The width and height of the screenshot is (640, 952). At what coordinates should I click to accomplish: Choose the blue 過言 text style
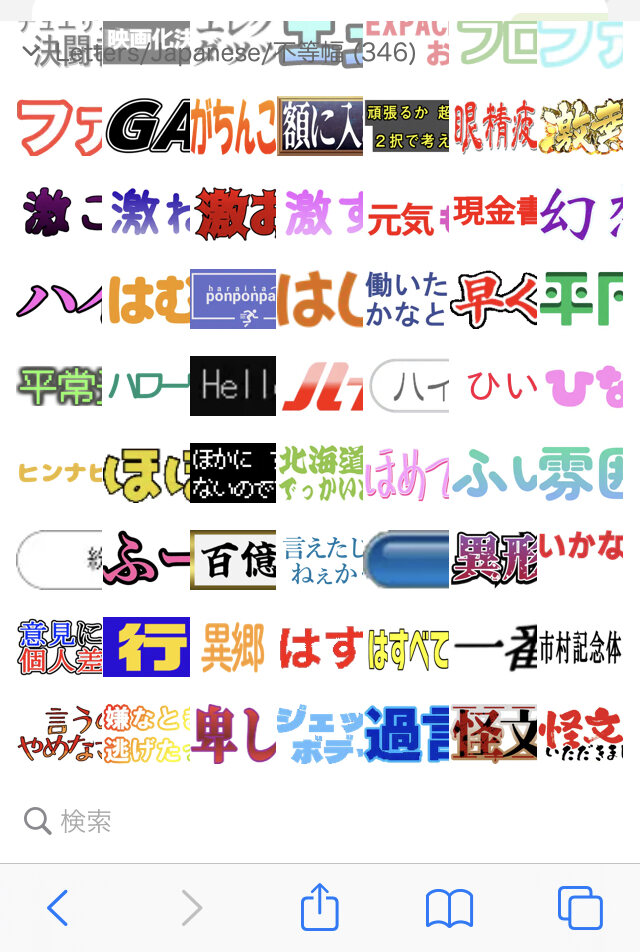(x=407, y=733)
